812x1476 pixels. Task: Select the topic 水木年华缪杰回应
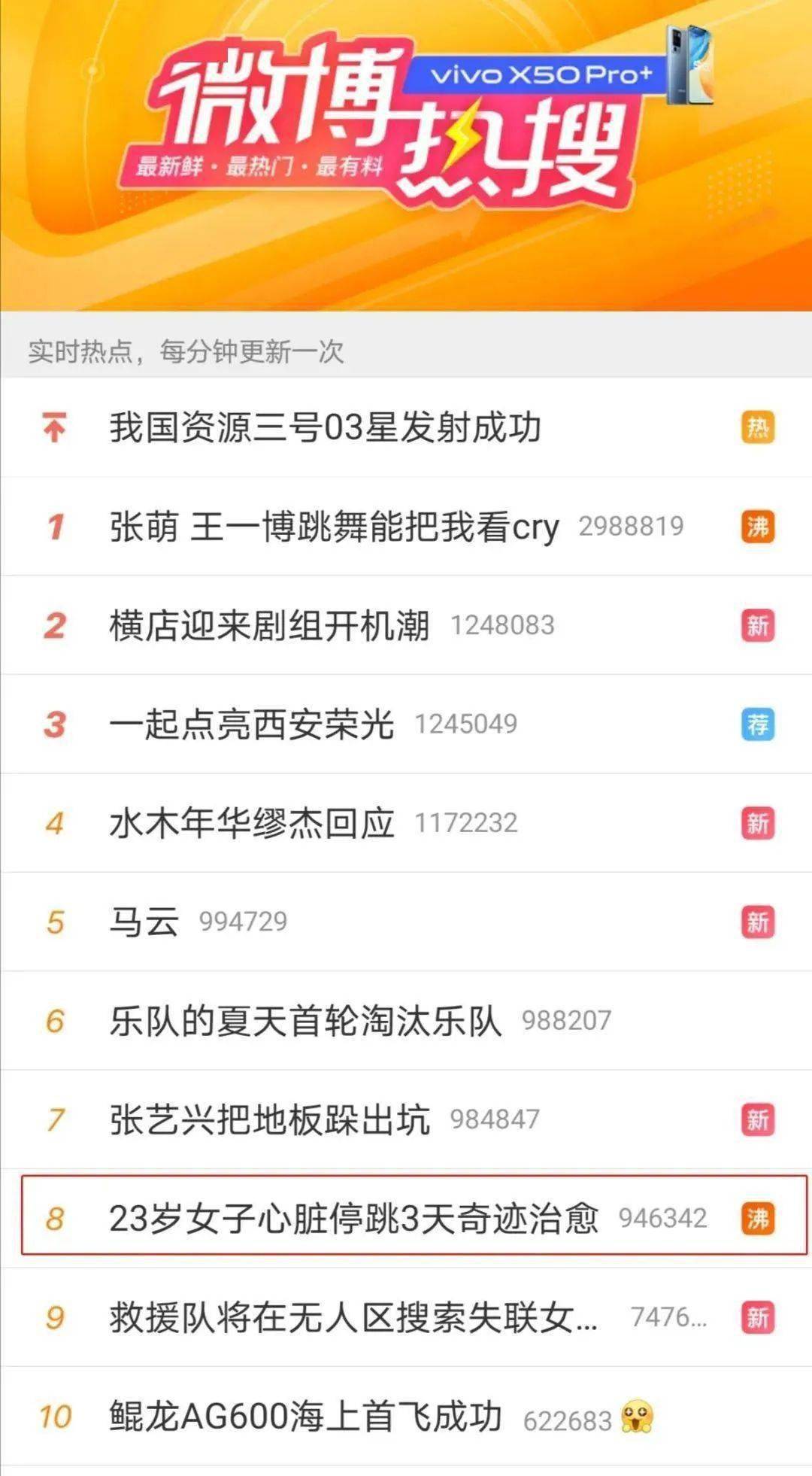click(x=252, y=823)
